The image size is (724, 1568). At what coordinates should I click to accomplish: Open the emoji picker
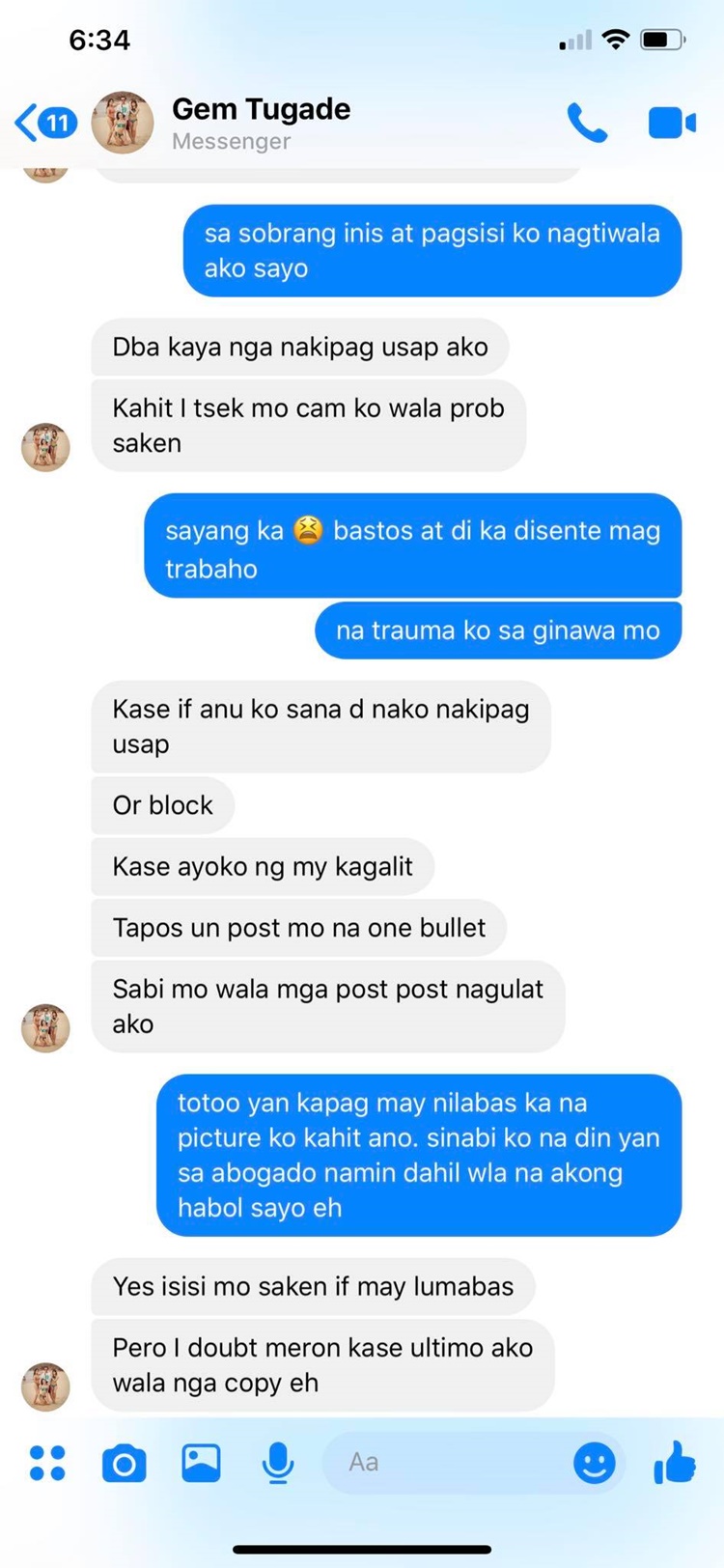coord(594,1463)
